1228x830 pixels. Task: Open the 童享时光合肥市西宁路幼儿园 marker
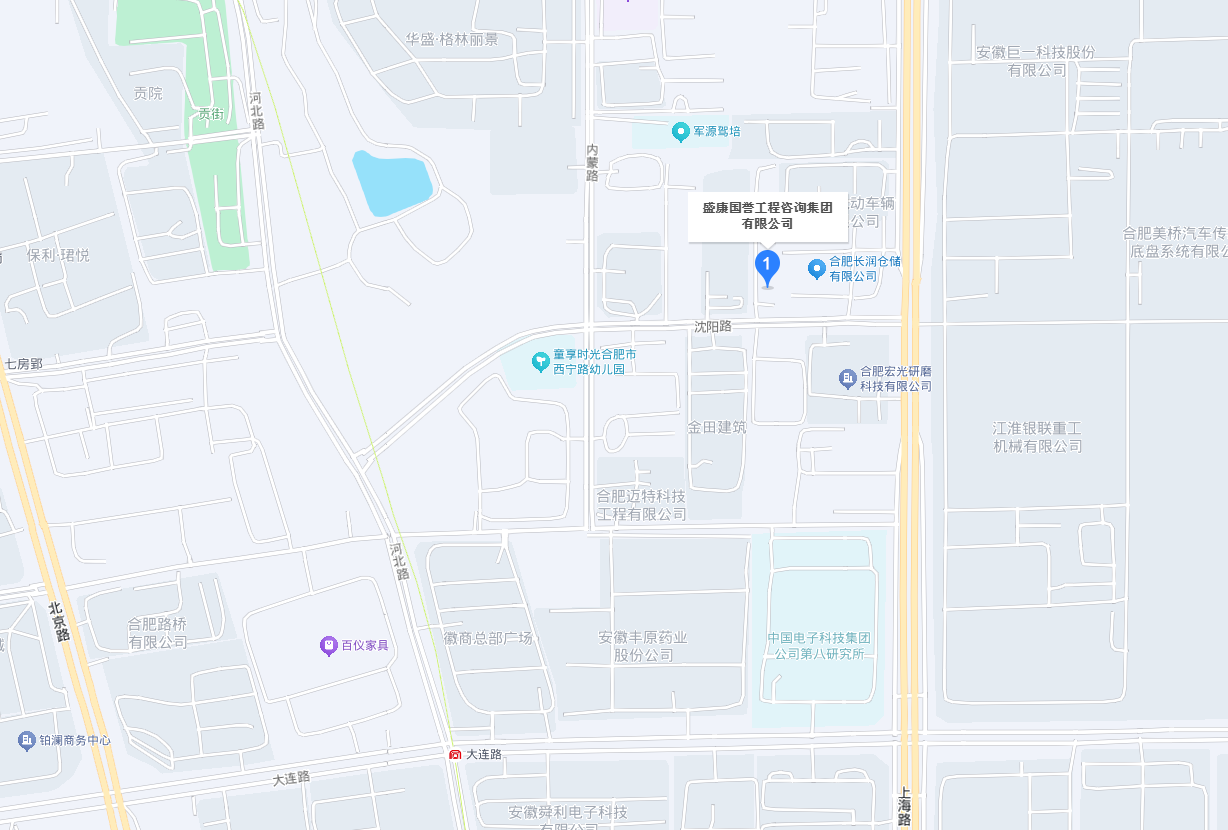pyautogui.click(x=541, y=359)
